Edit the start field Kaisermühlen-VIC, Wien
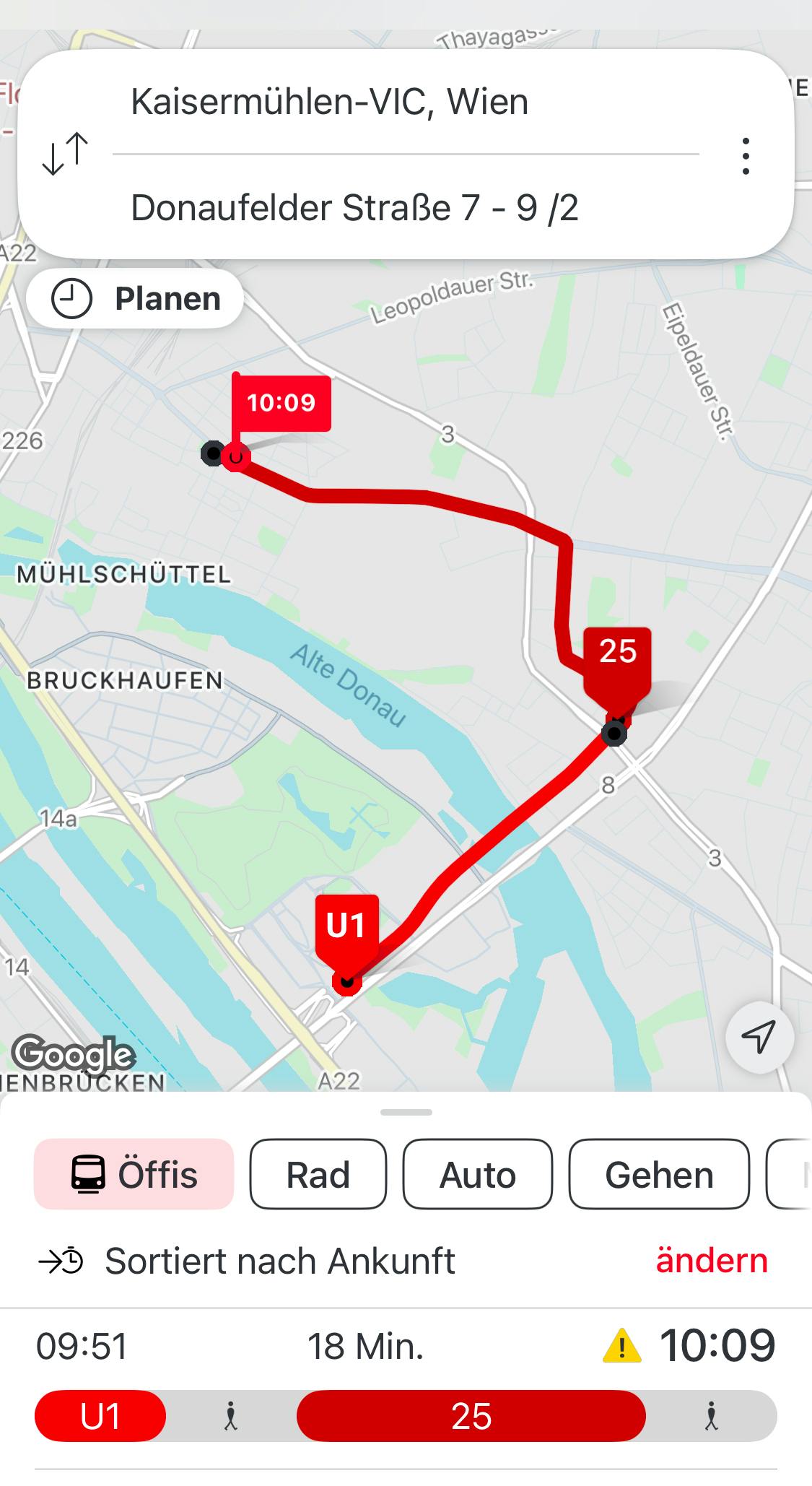 click(x=406, y=102)
